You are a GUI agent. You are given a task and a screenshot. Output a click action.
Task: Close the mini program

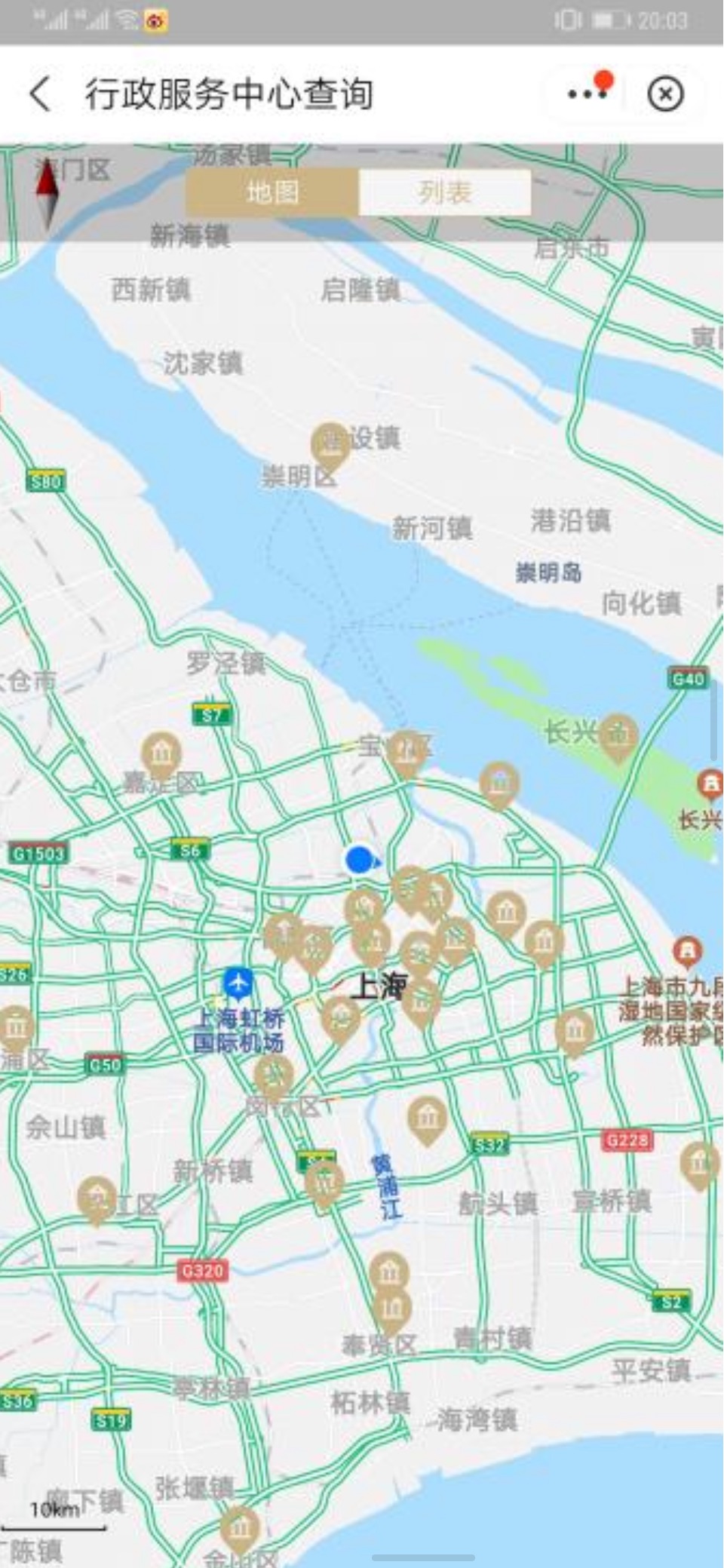[x=665, y=94]
